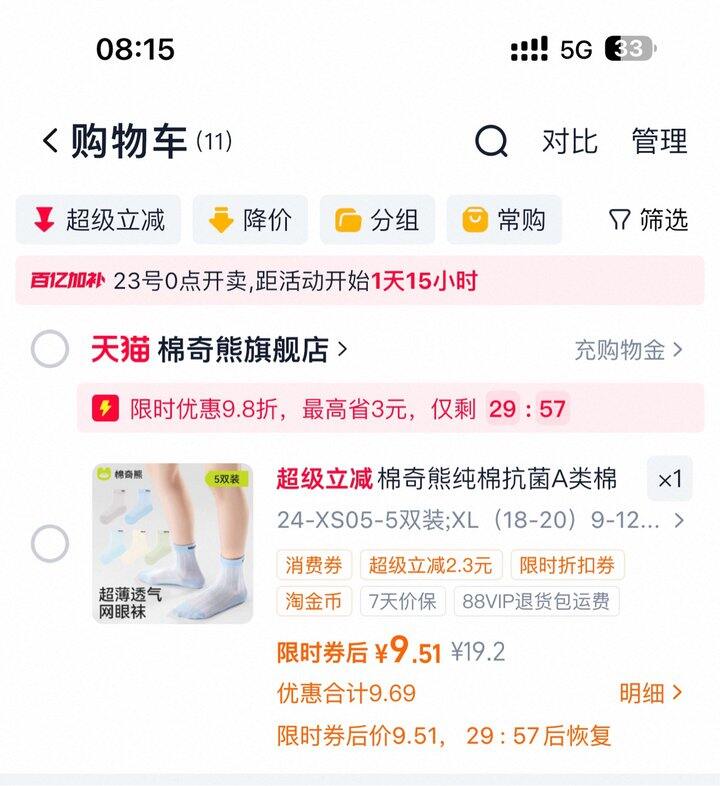Open the 百亿加补 promotion banner
The width and height of the screenshot is (720, 786).
click(360, 281)
